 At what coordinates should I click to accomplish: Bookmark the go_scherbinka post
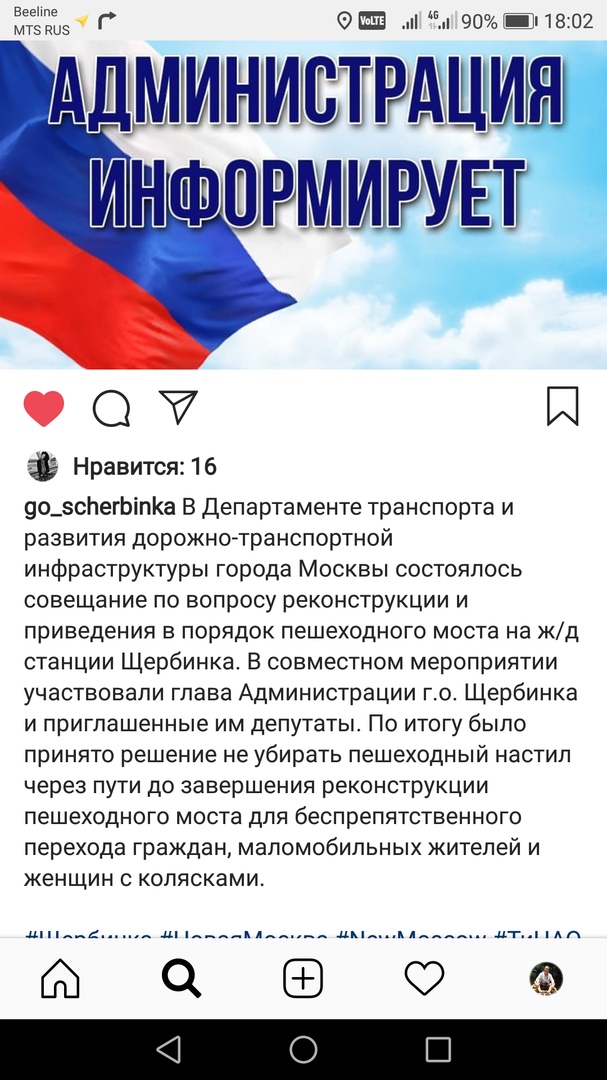tap(562, 406)
